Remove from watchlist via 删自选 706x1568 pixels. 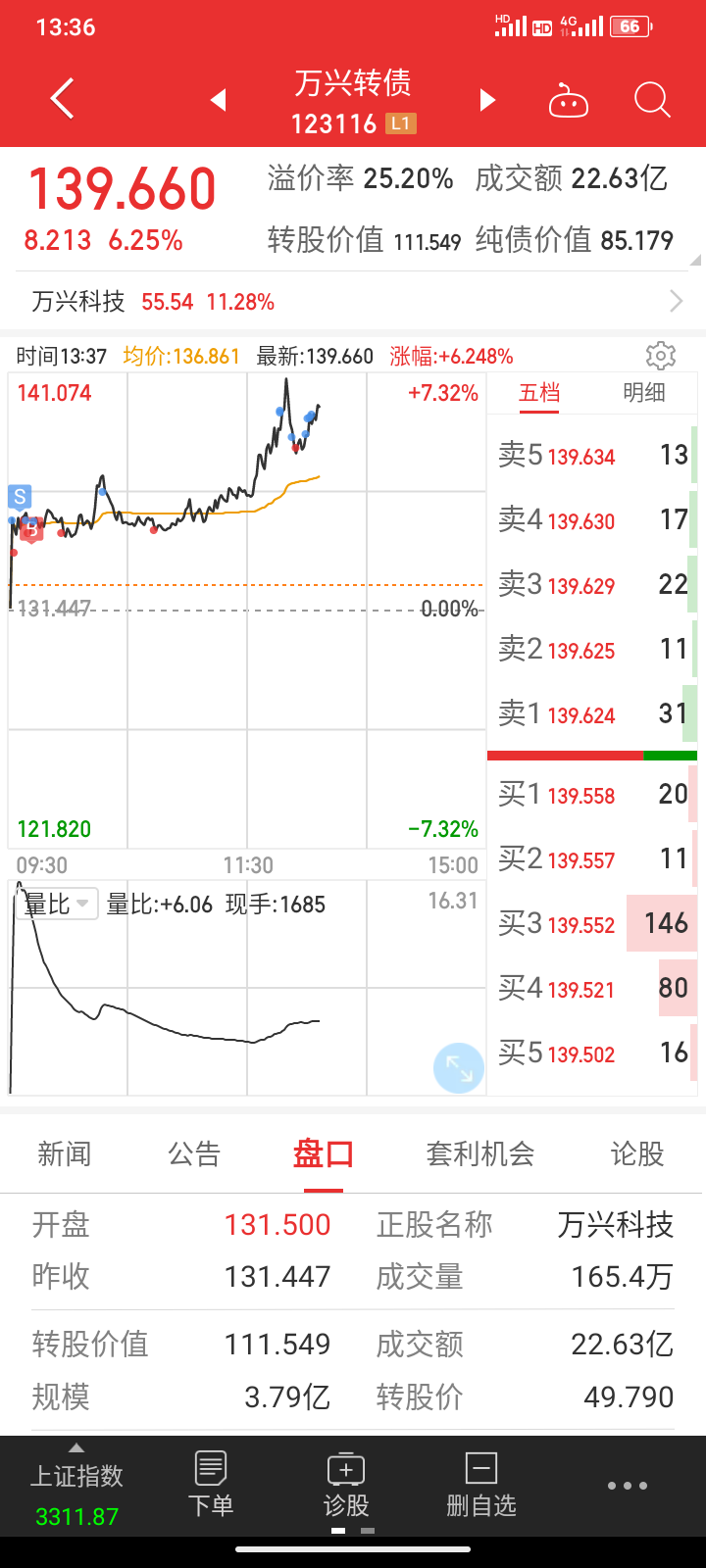pos(481,1486)
